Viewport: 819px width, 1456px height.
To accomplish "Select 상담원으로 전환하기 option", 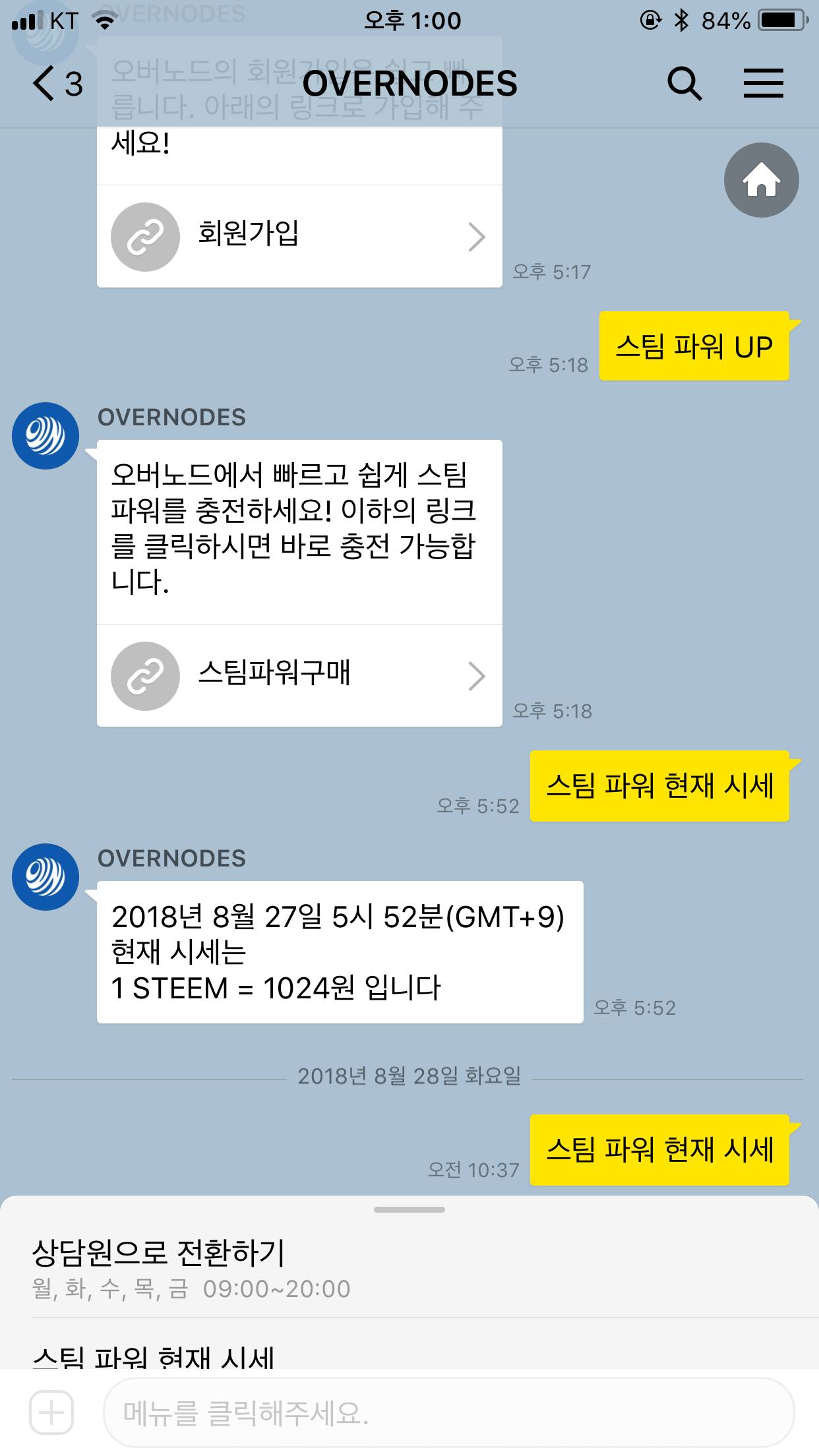I will [x=158, y=1253].
